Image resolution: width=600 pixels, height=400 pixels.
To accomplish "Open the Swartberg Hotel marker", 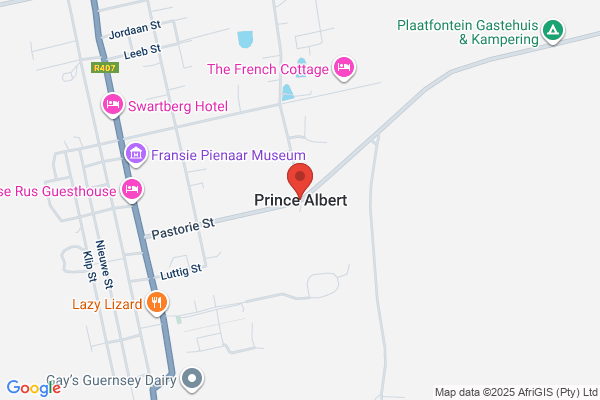I will [x=113, y=105].
